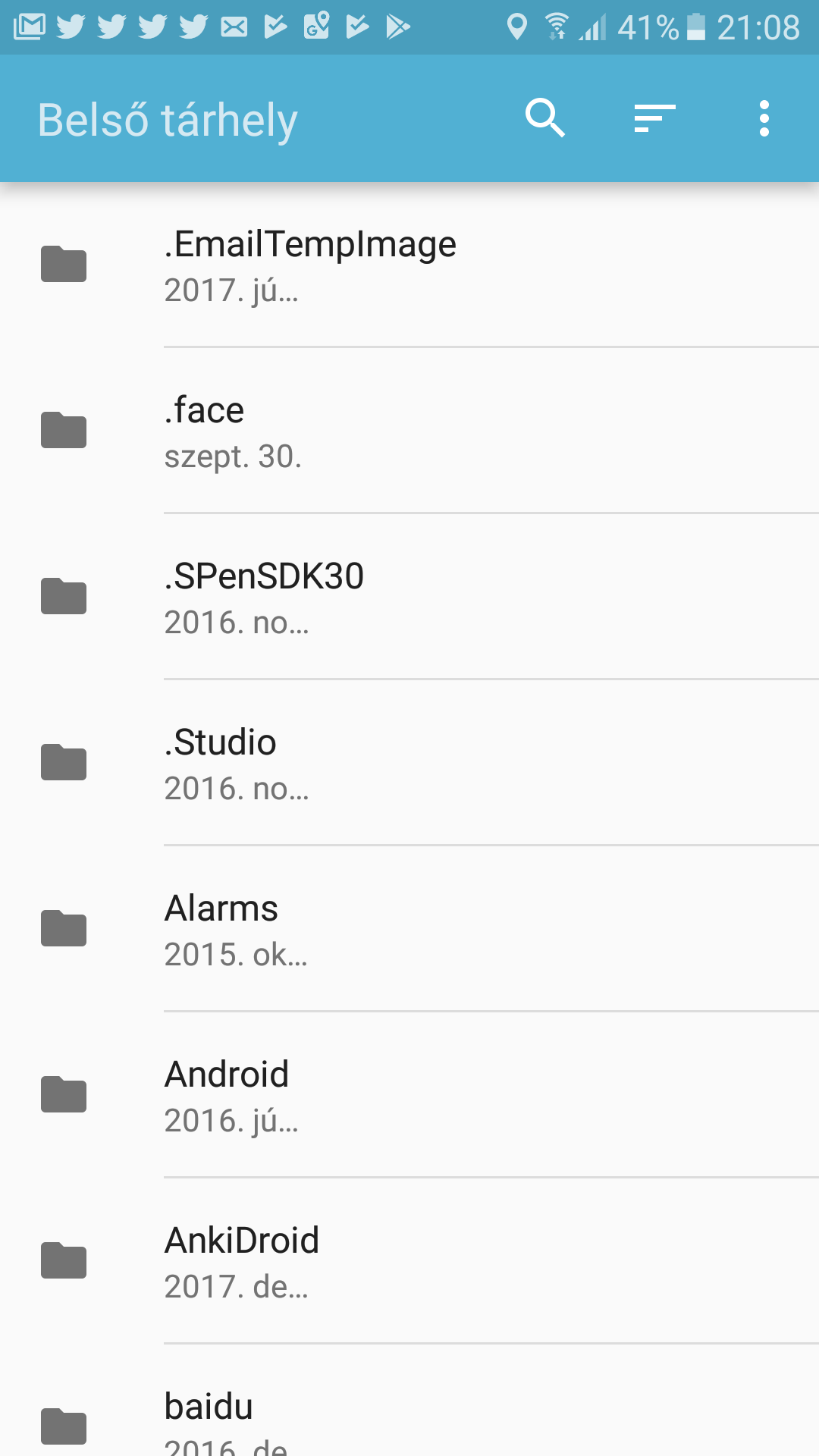
Task: Click the .face folder icon
Action: (x=64, y=431)
